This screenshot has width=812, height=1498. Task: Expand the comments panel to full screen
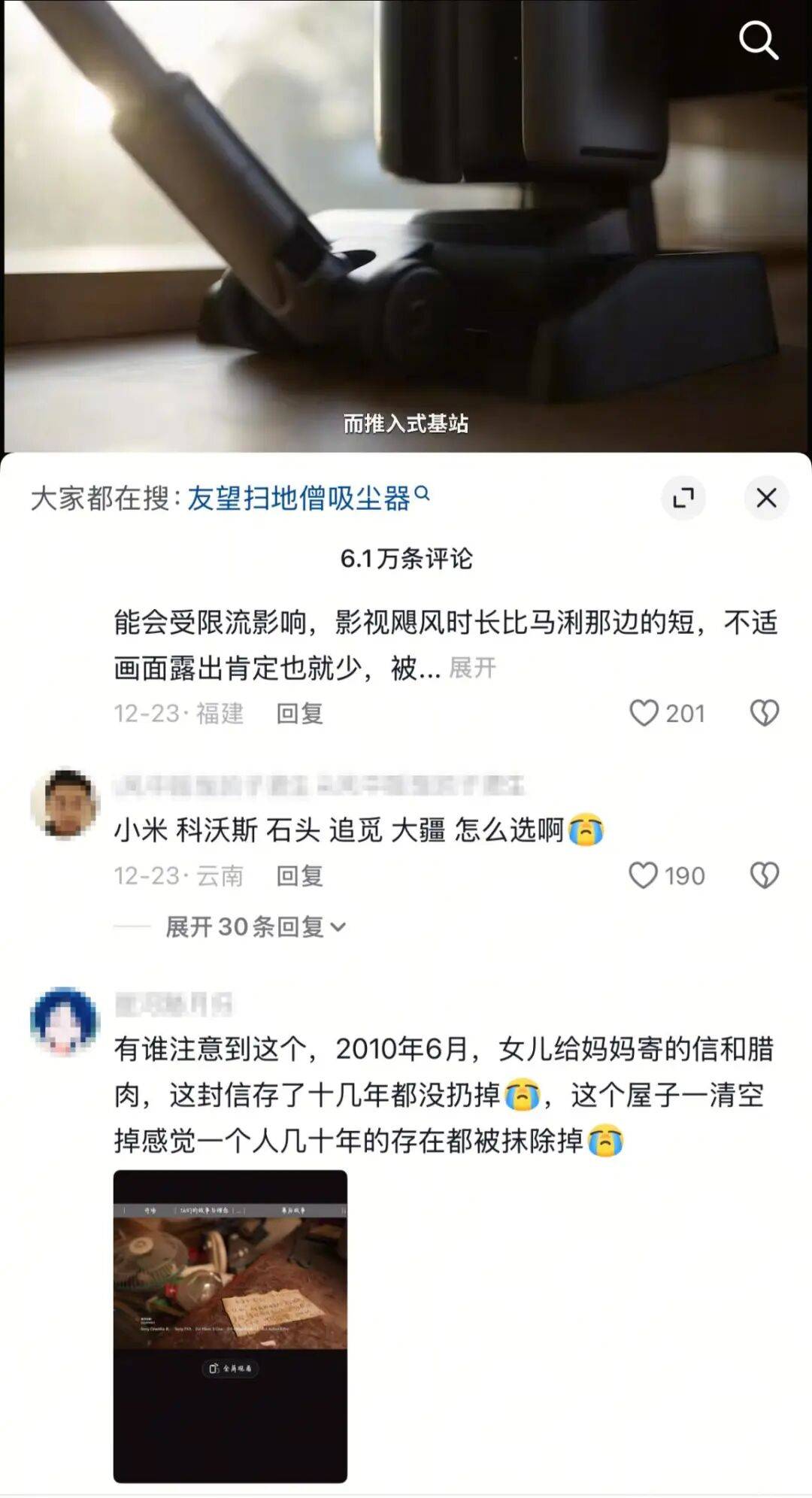tap(683, 498)
